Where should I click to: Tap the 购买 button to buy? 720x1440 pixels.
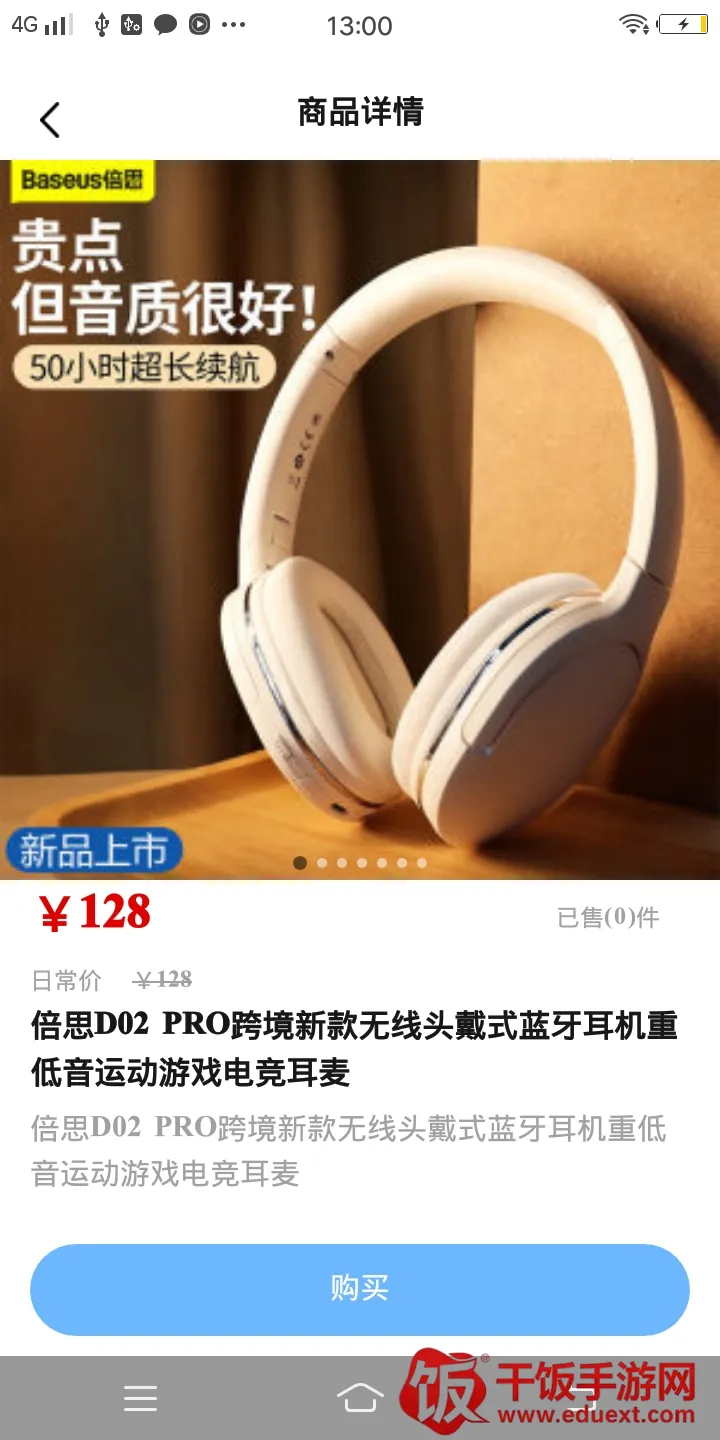360,1289
